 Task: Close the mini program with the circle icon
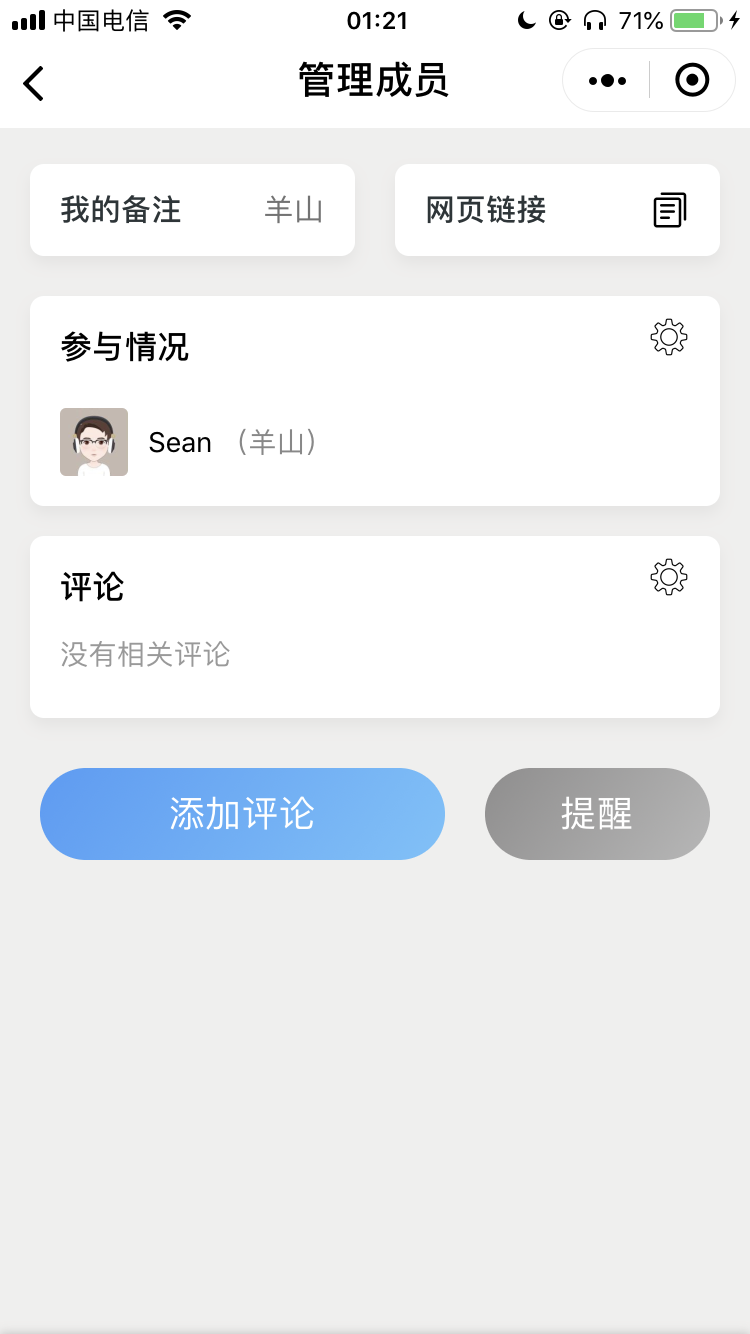692,81
